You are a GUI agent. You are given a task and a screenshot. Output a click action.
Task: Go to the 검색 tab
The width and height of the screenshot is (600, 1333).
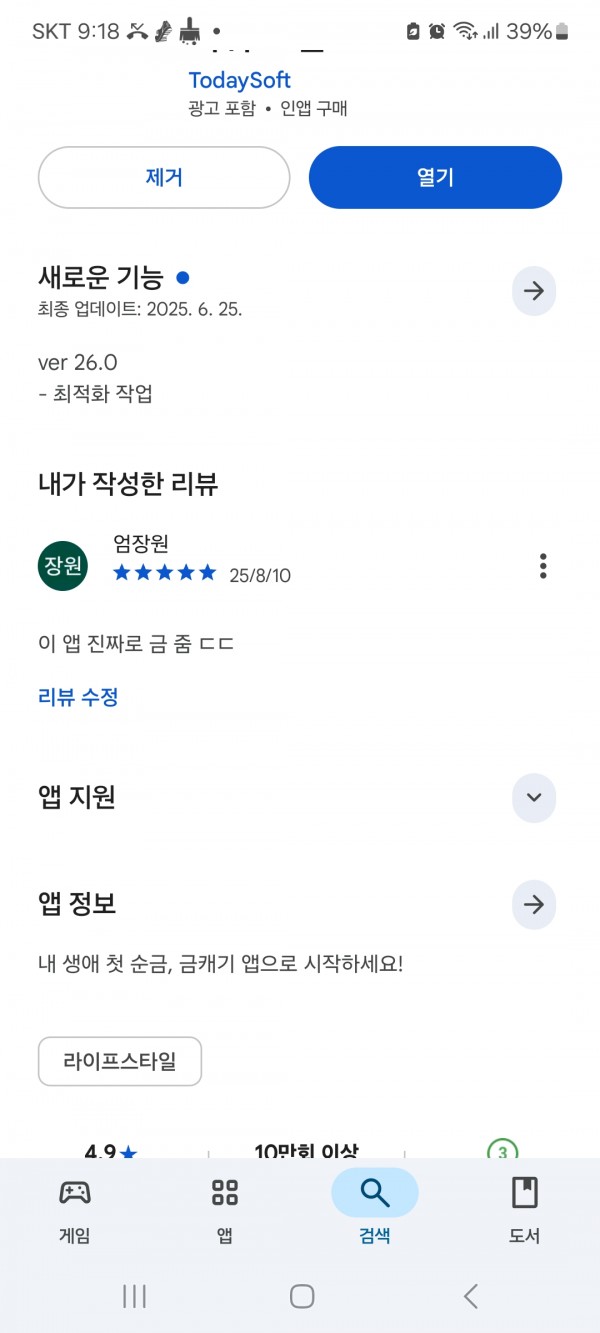[375, 1209]
